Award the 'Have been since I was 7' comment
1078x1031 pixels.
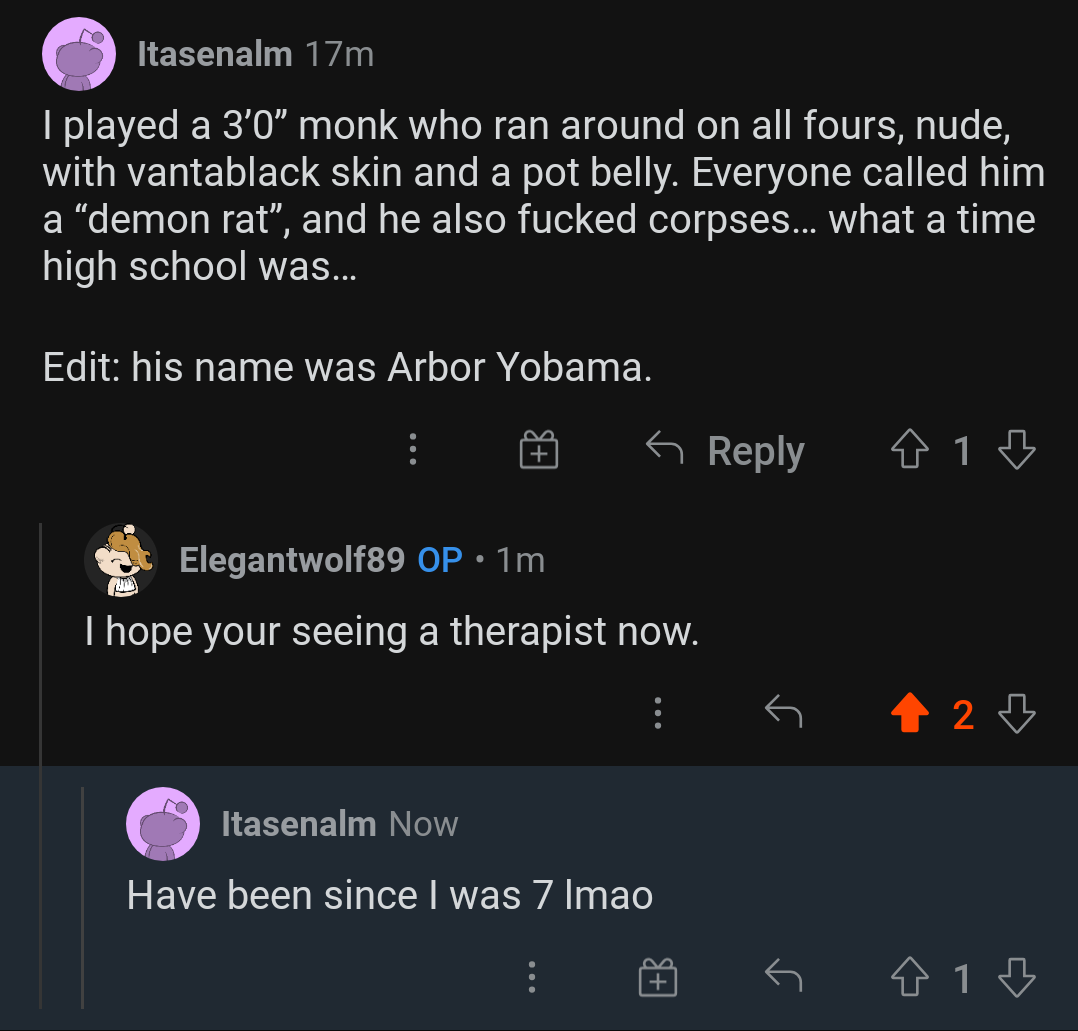click(657, 977)
